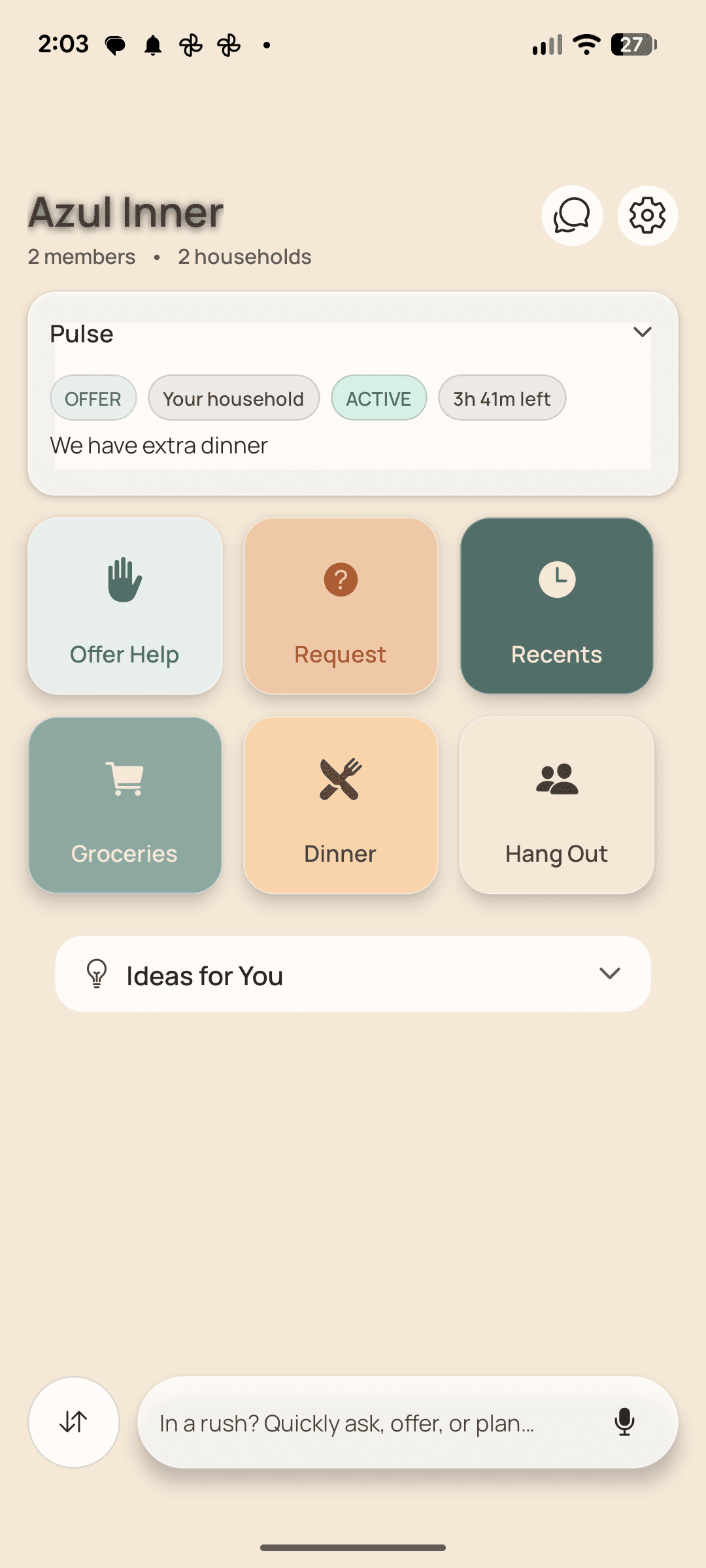Tap the microphone icon for voice input
This screenshot has width=706, height=1568.
[625, 1422]
